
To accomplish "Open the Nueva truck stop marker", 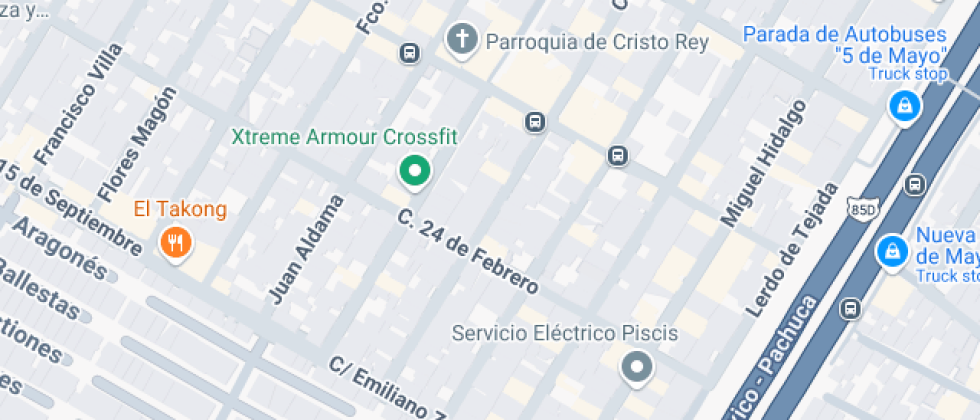I will click(891, 251).
